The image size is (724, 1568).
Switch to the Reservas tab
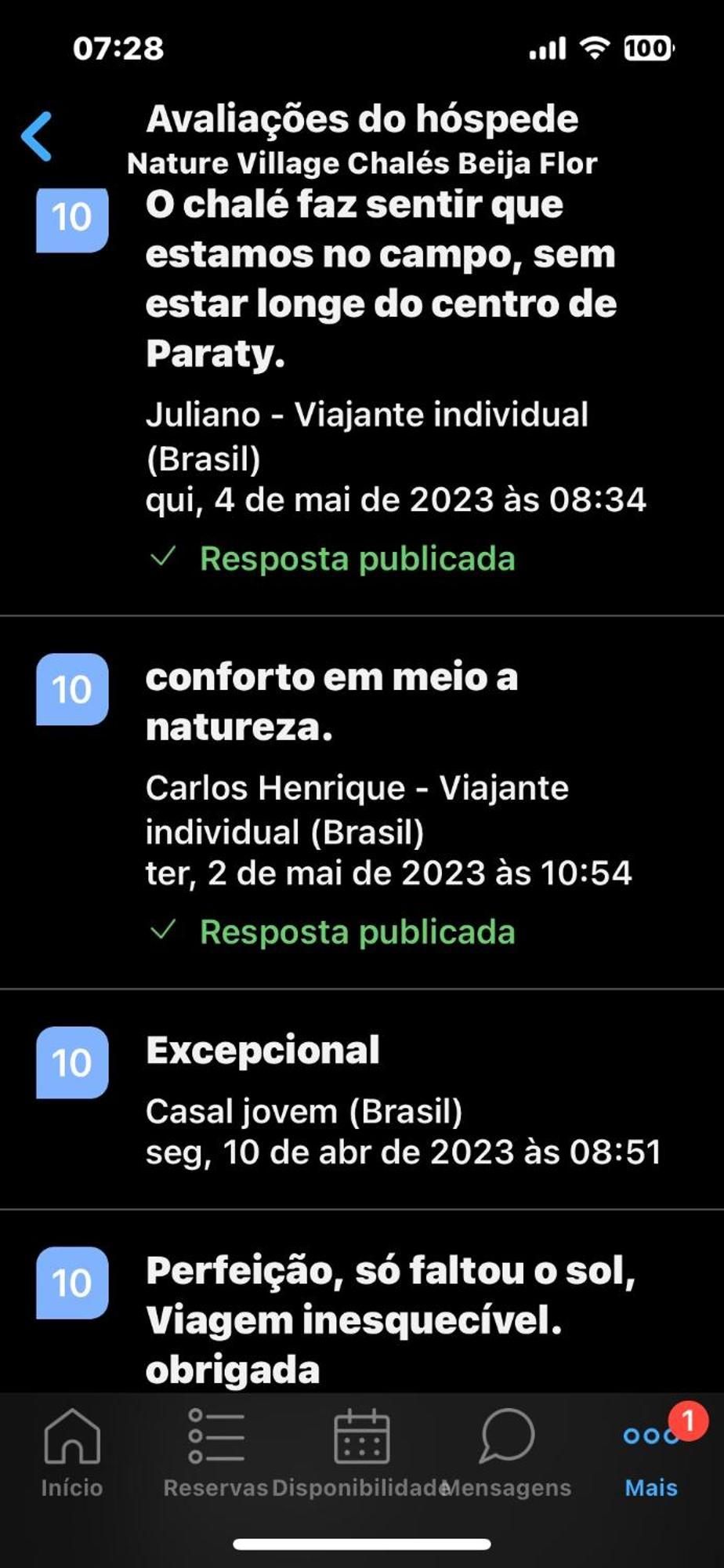pos(216,1453)
